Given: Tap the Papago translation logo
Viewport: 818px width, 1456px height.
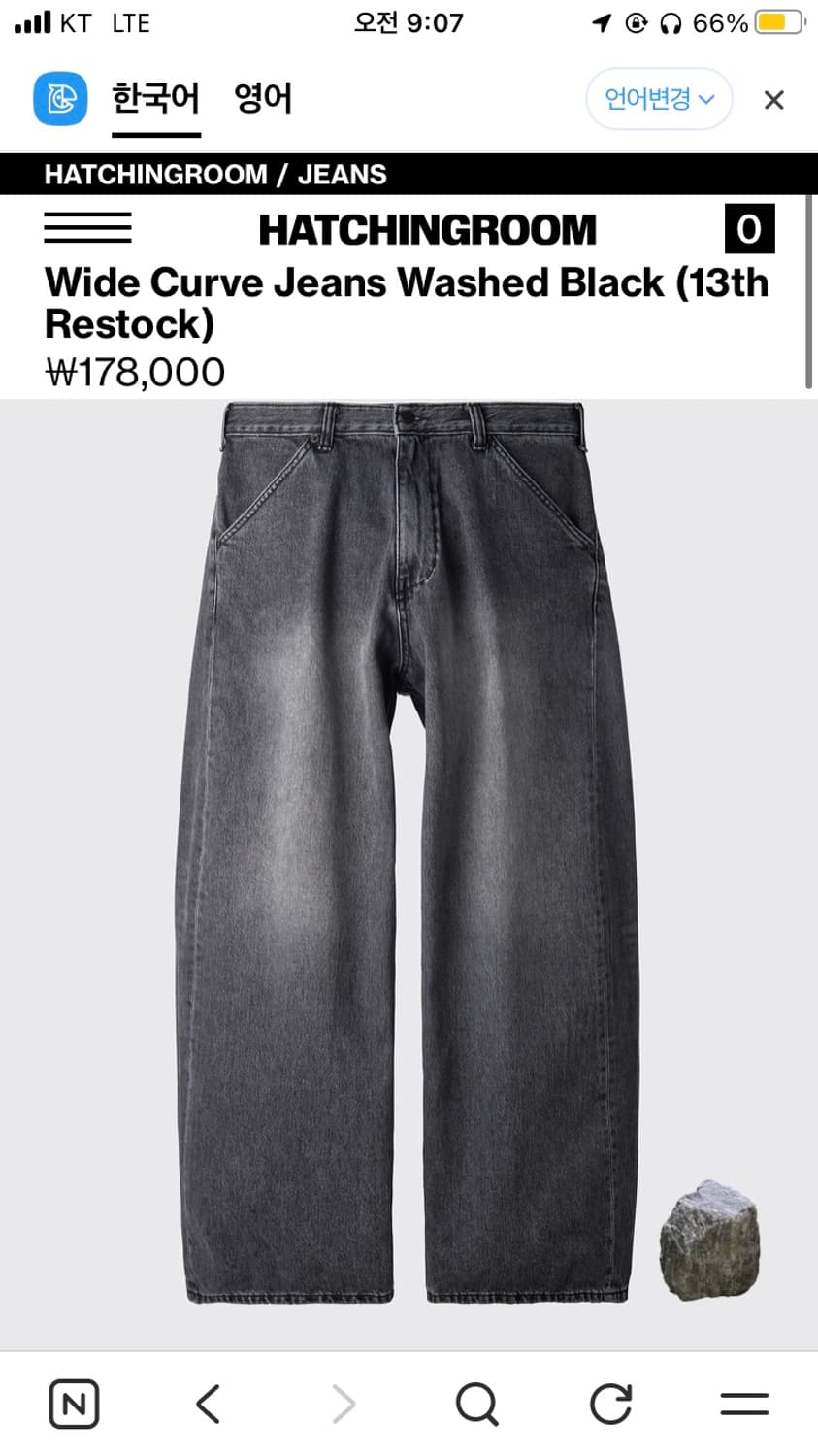Looking at the screenshot, I should point(60,98).
